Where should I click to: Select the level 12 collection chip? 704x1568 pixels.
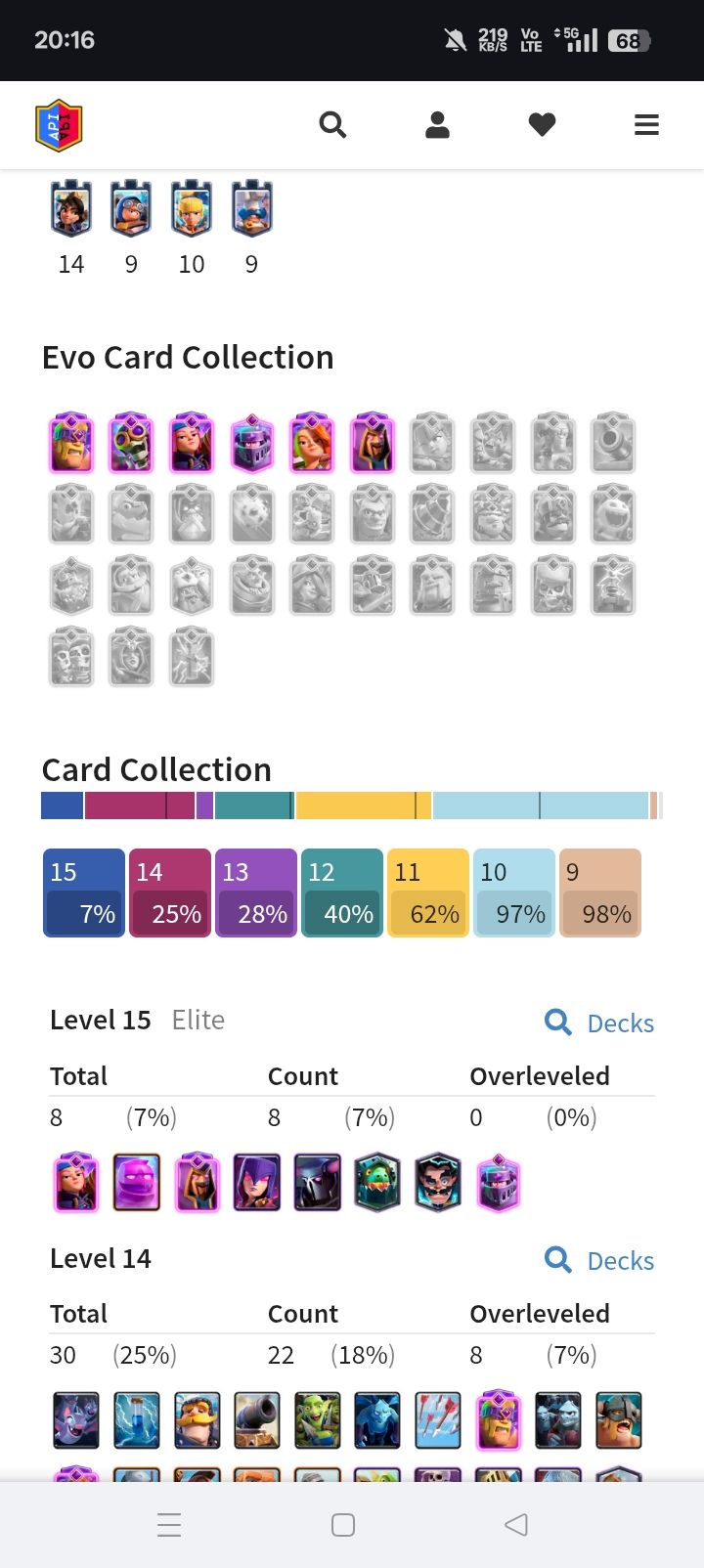342,893
